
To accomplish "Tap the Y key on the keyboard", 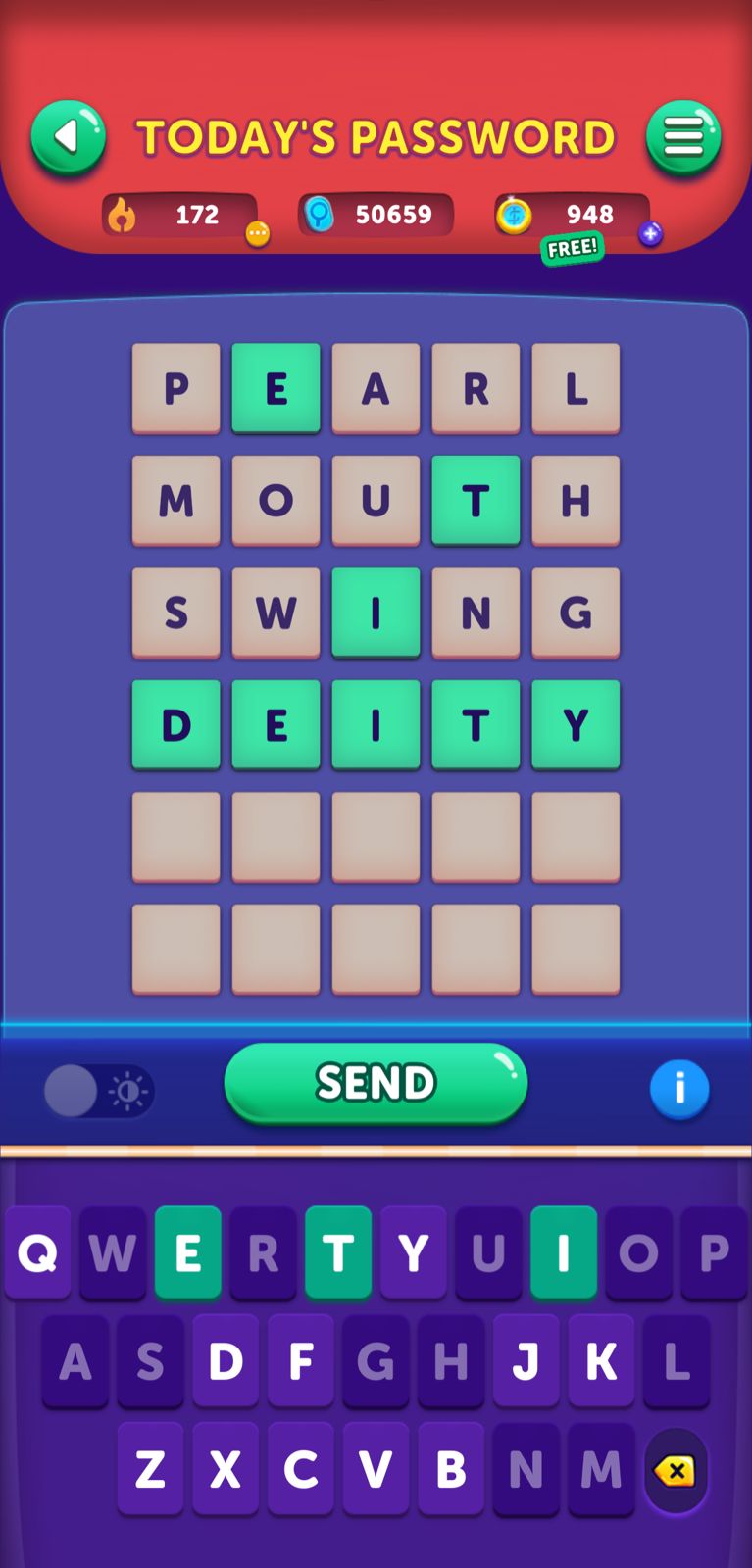I will tap(413, 1252).
